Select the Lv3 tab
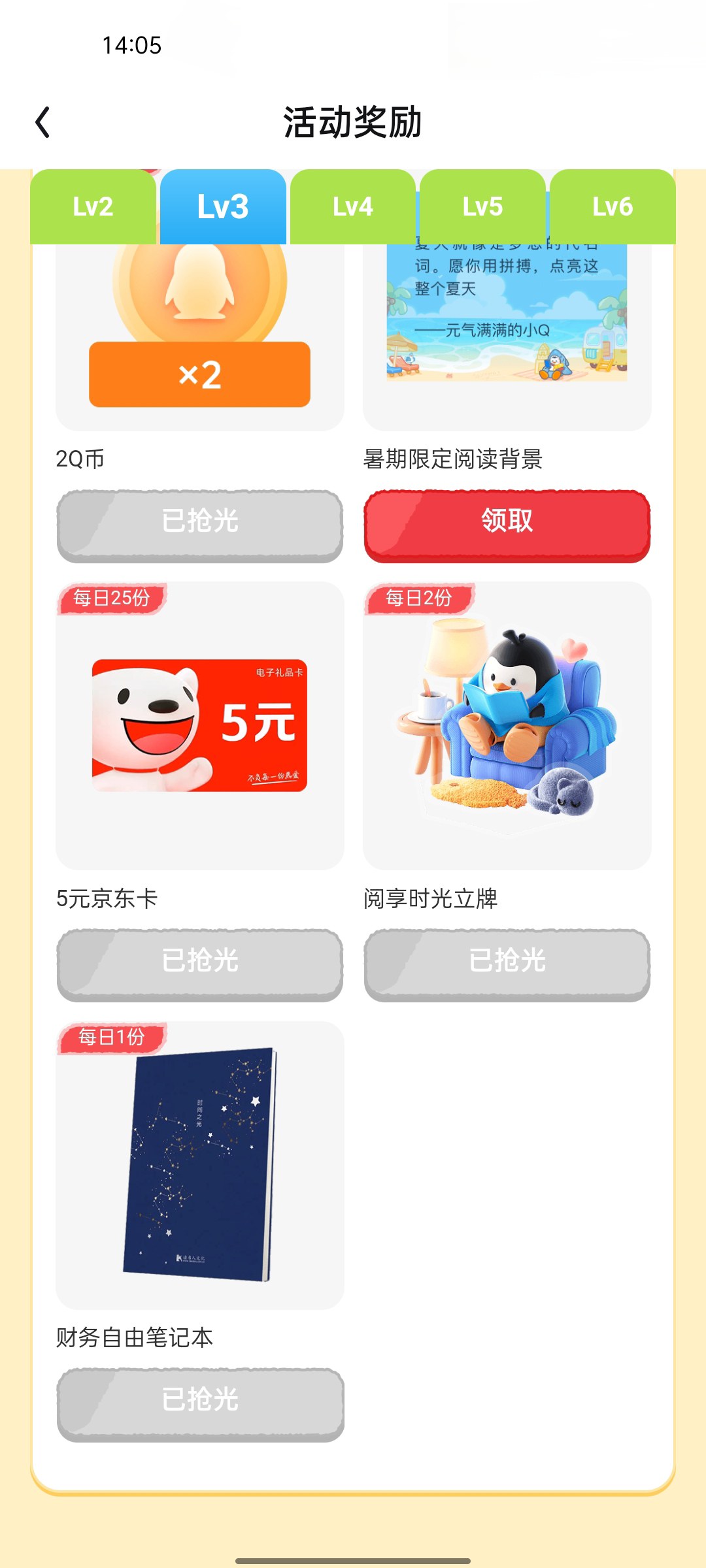Image resolution: width=706 pixels, height=1568 pixels. pos(223,206)
